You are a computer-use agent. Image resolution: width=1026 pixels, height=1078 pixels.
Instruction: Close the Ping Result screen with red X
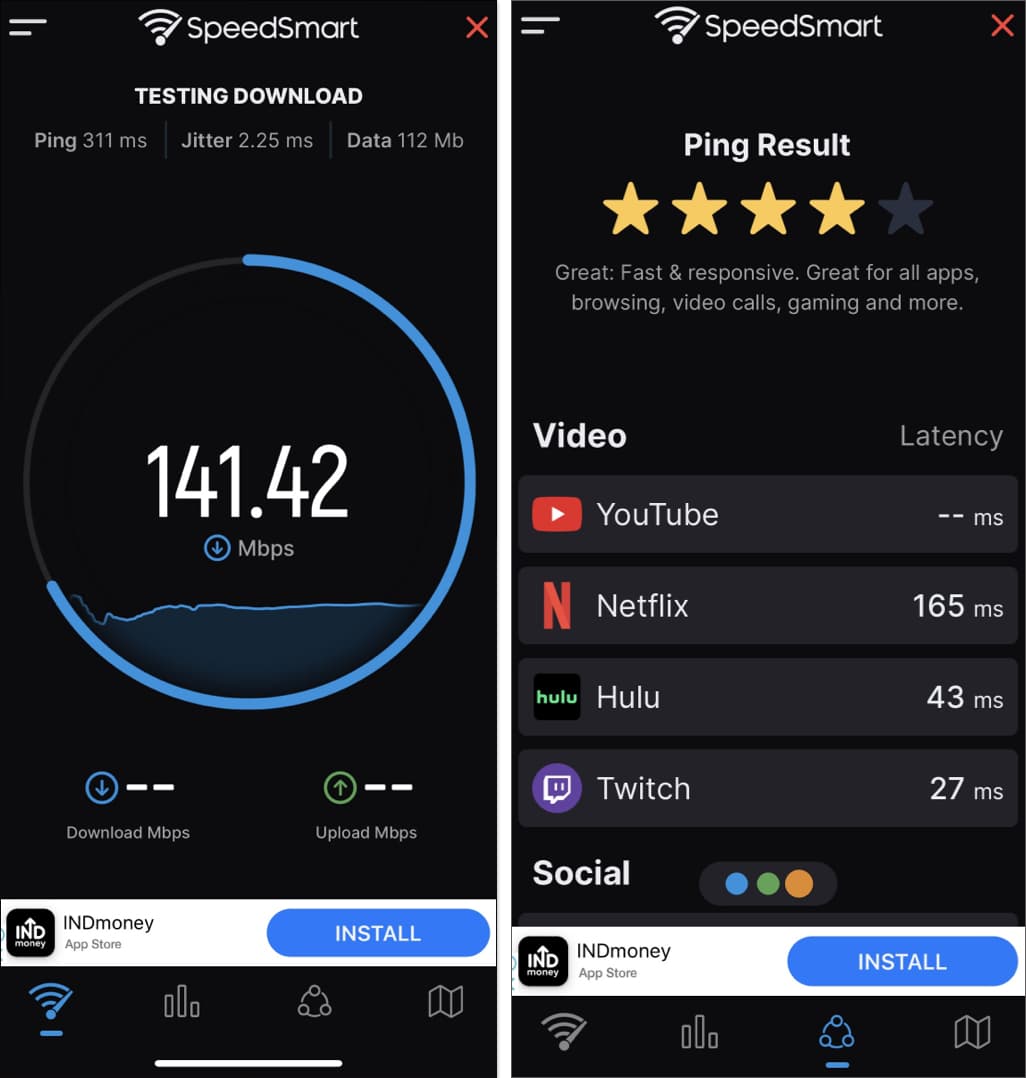(1001, 26)
